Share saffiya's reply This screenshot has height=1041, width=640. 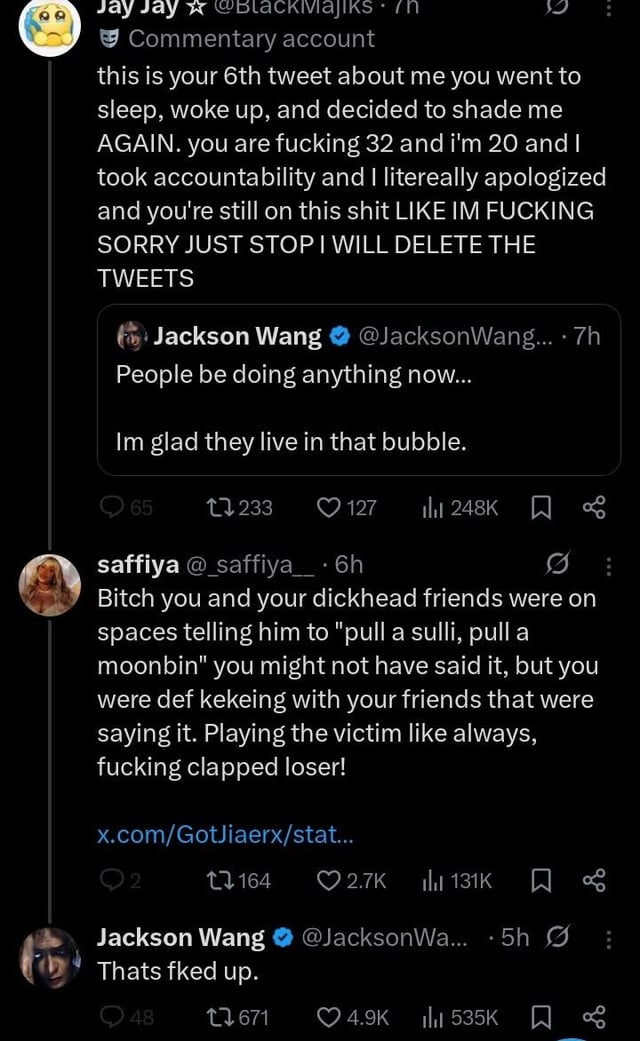(x=593, y=880)
